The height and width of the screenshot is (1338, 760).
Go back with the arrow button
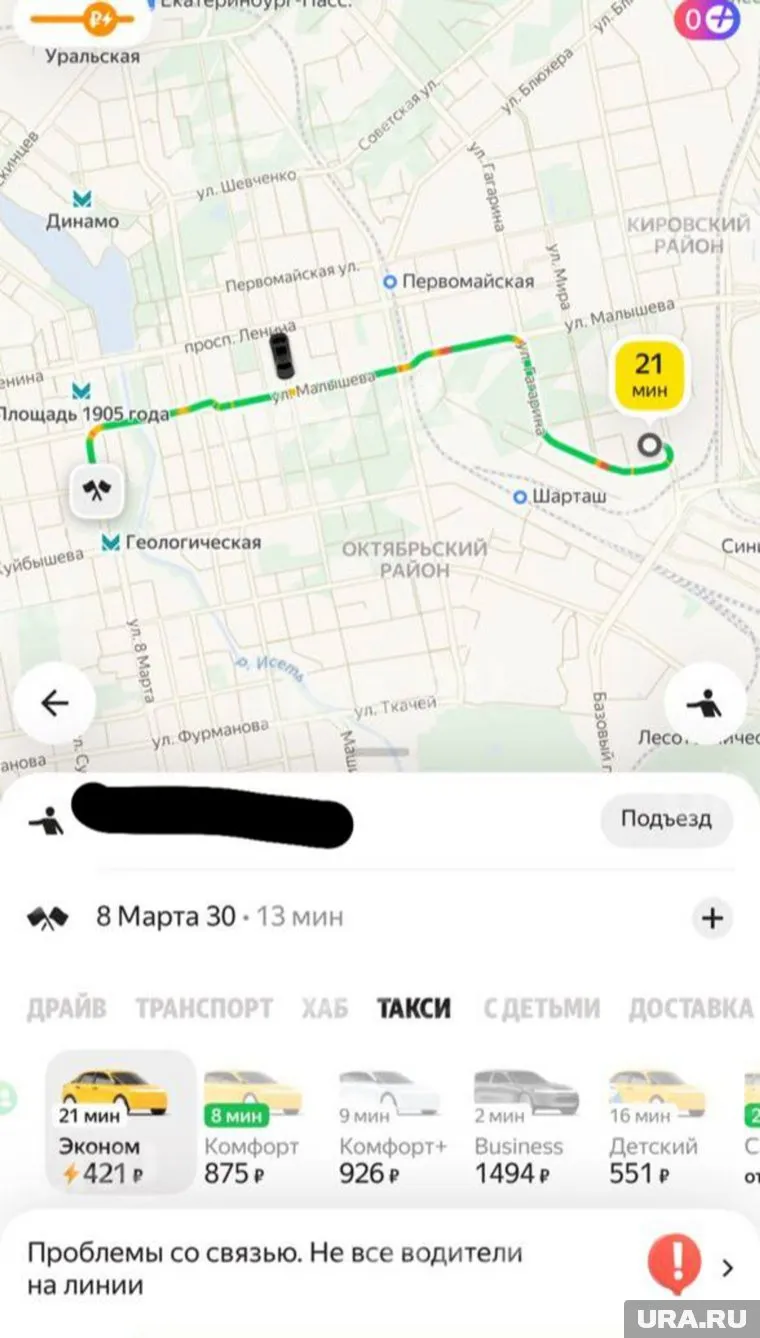(54, 703)
